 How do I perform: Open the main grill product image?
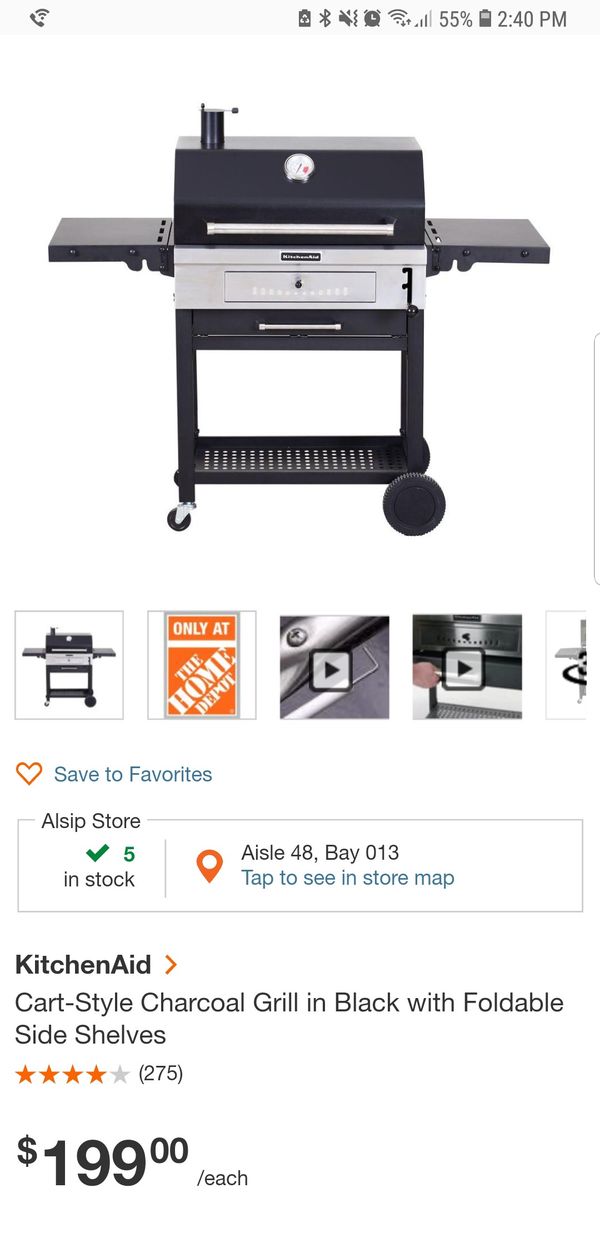[x=300, y=320]
